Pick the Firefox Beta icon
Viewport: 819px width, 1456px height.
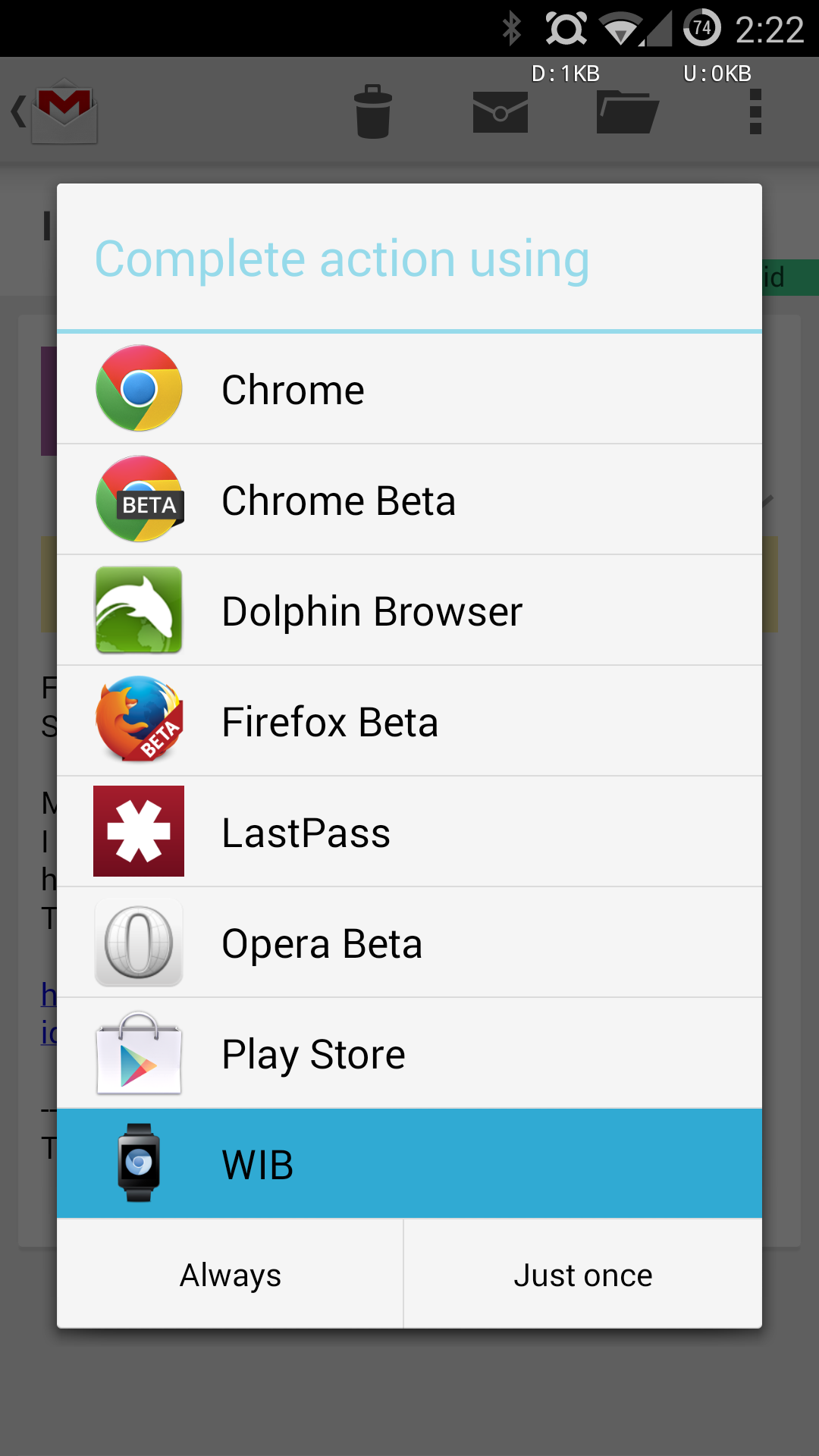[x=139, y=720]
